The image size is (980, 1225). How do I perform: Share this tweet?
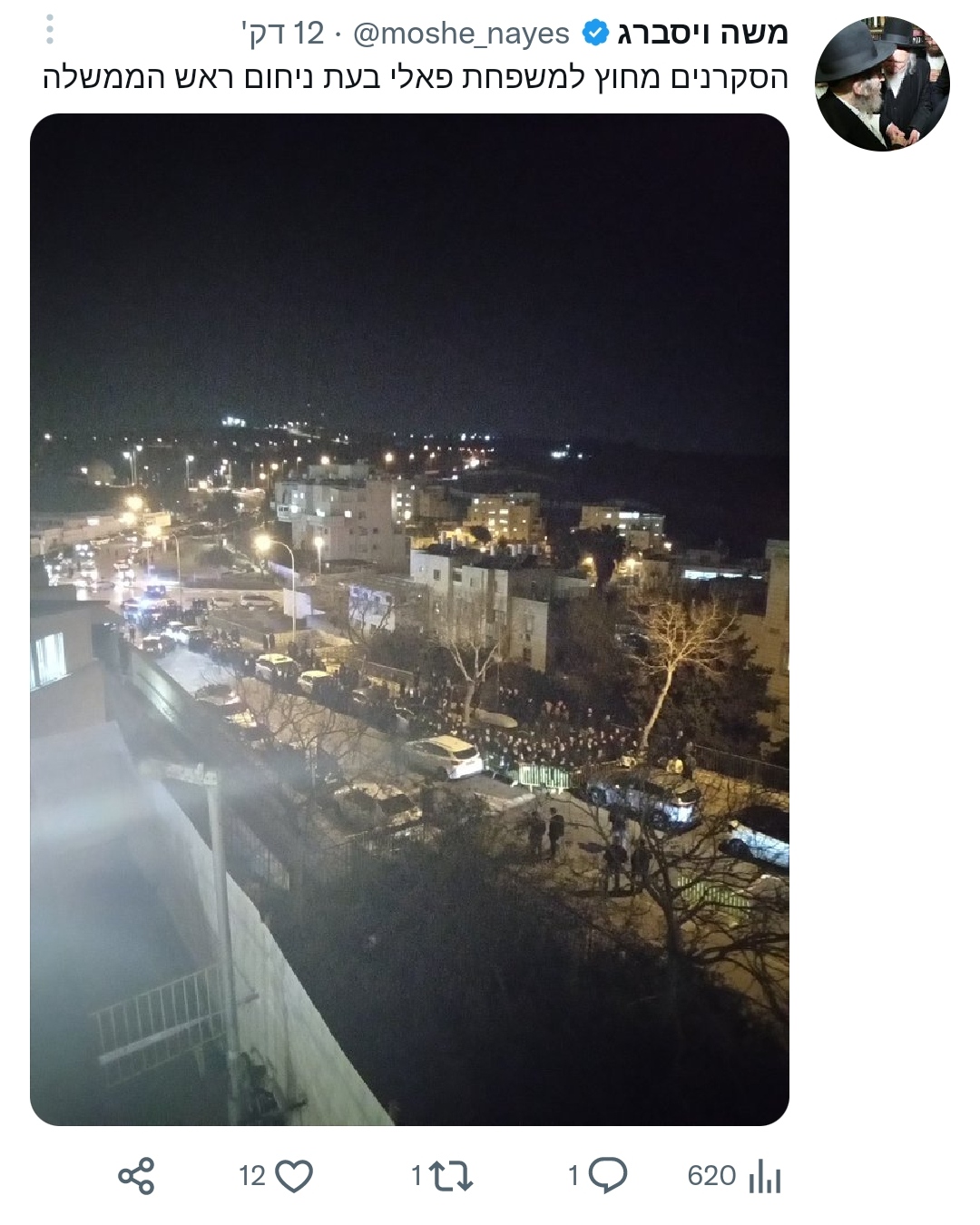[136, 1176]
